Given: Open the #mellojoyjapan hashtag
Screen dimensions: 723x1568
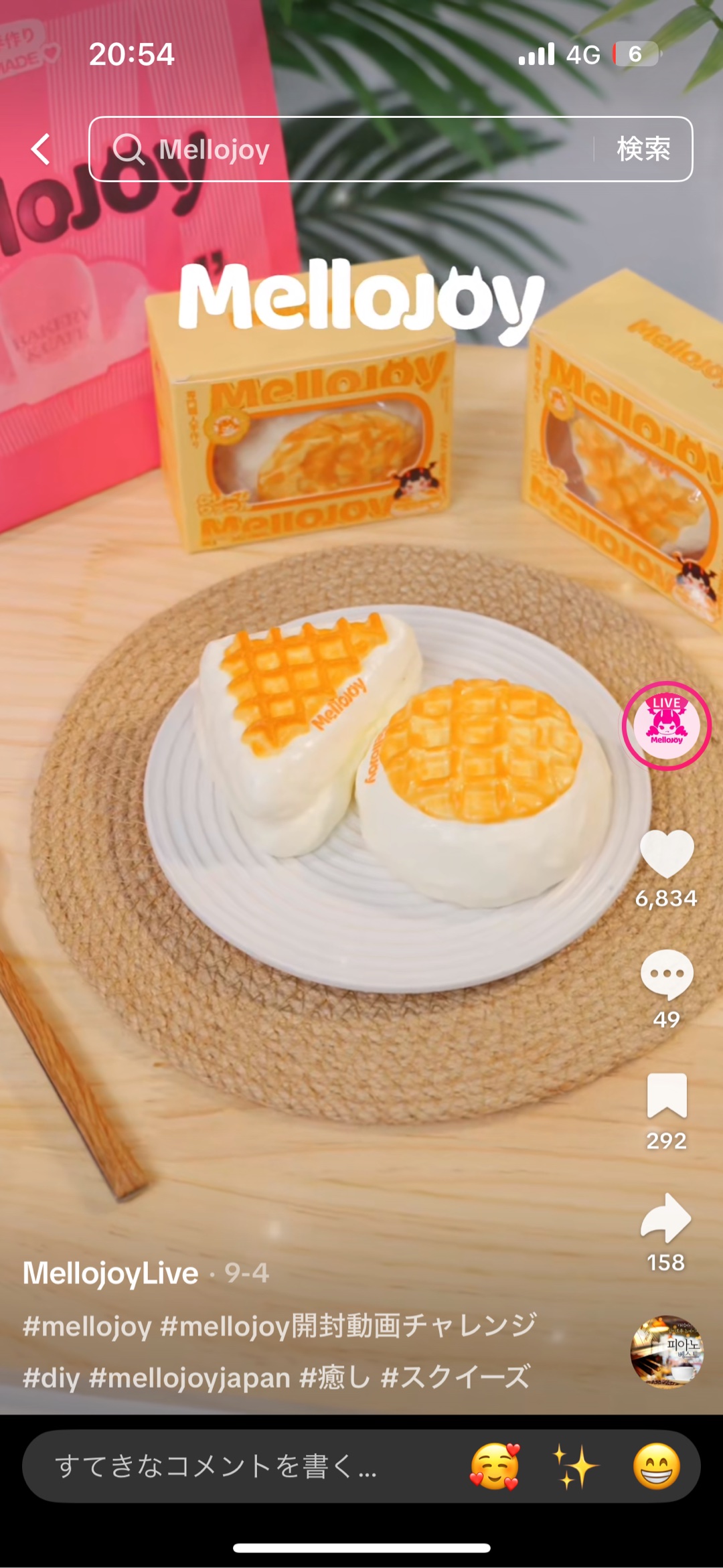Looking at the screenshot, I should click(x=189, y=1378).
